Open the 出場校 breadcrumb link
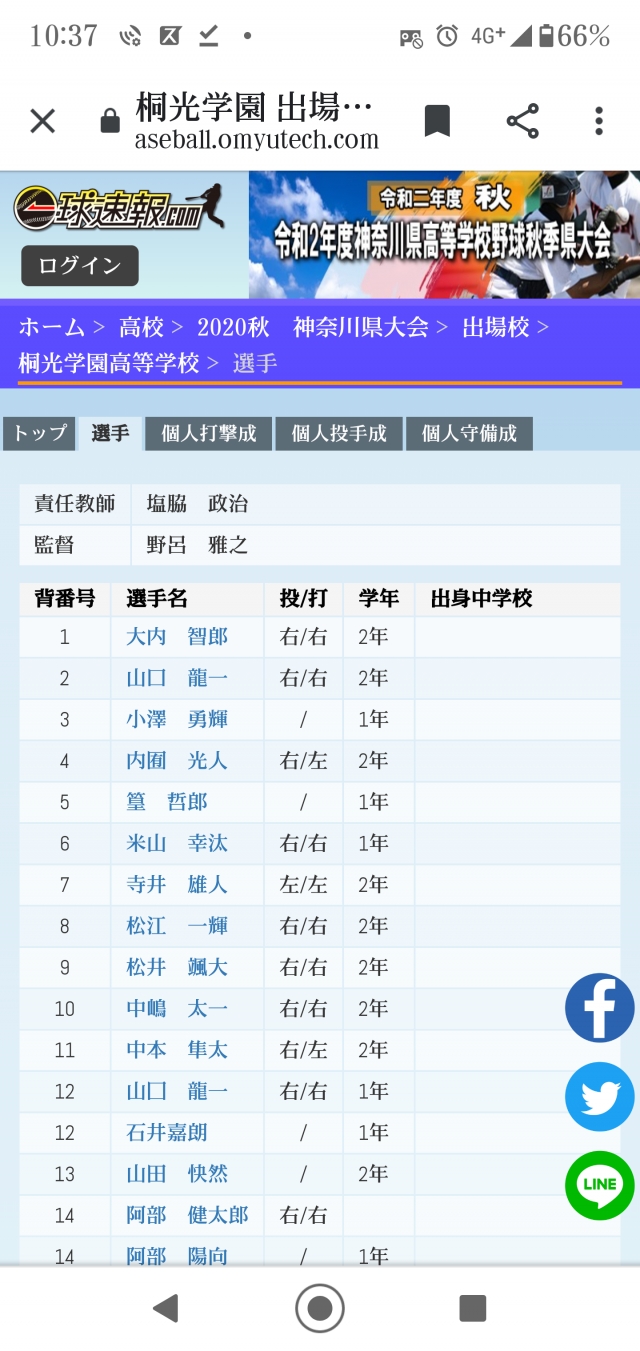The height and width of the screenshot is (1351, 640). [x=495, y=327]
